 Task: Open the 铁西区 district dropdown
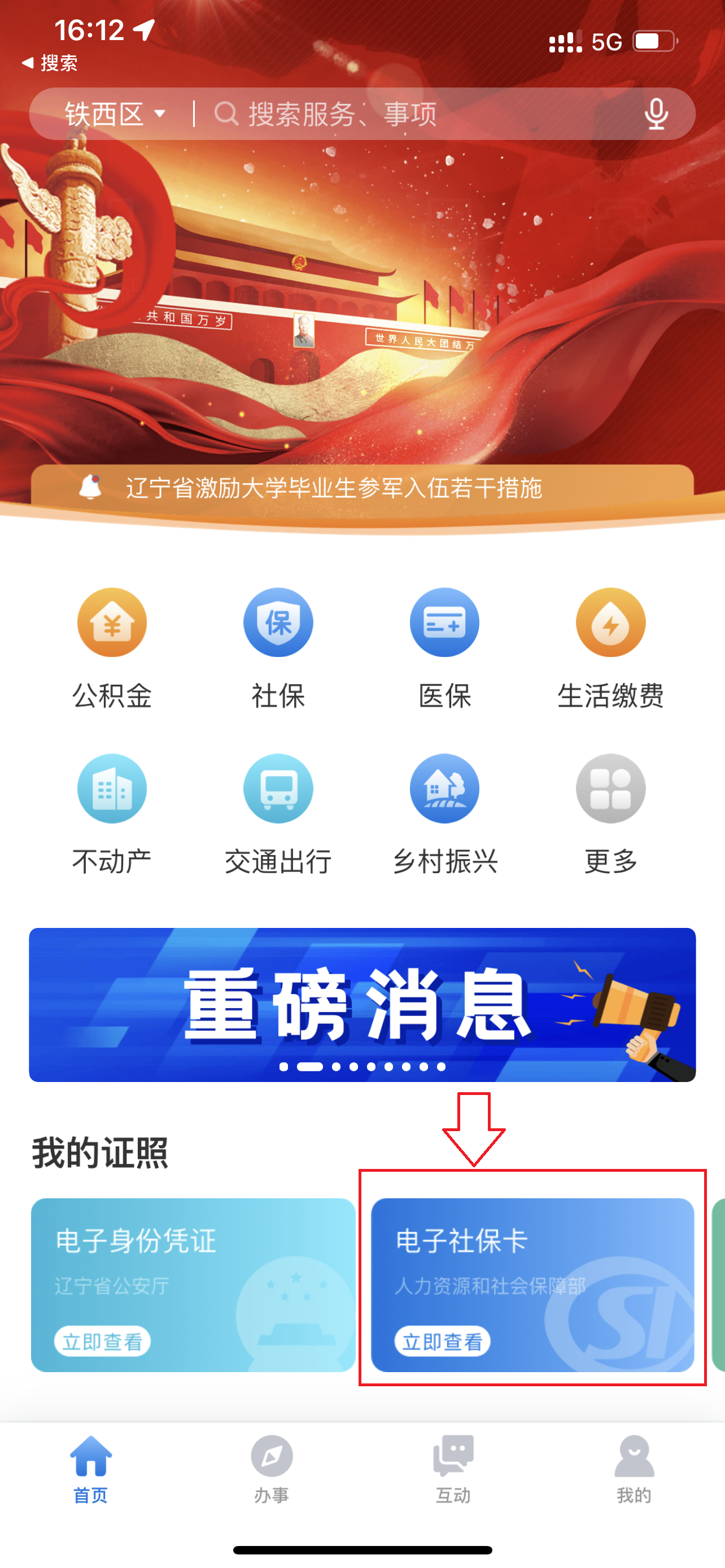(115, 115)
